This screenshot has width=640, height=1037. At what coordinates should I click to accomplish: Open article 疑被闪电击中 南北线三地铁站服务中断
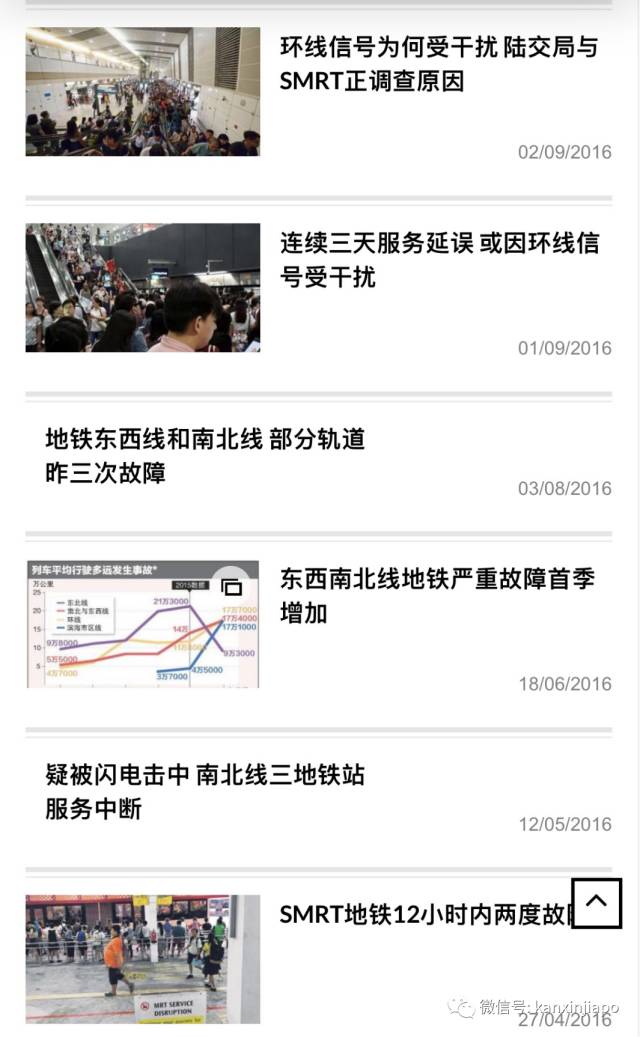[205, 791]
